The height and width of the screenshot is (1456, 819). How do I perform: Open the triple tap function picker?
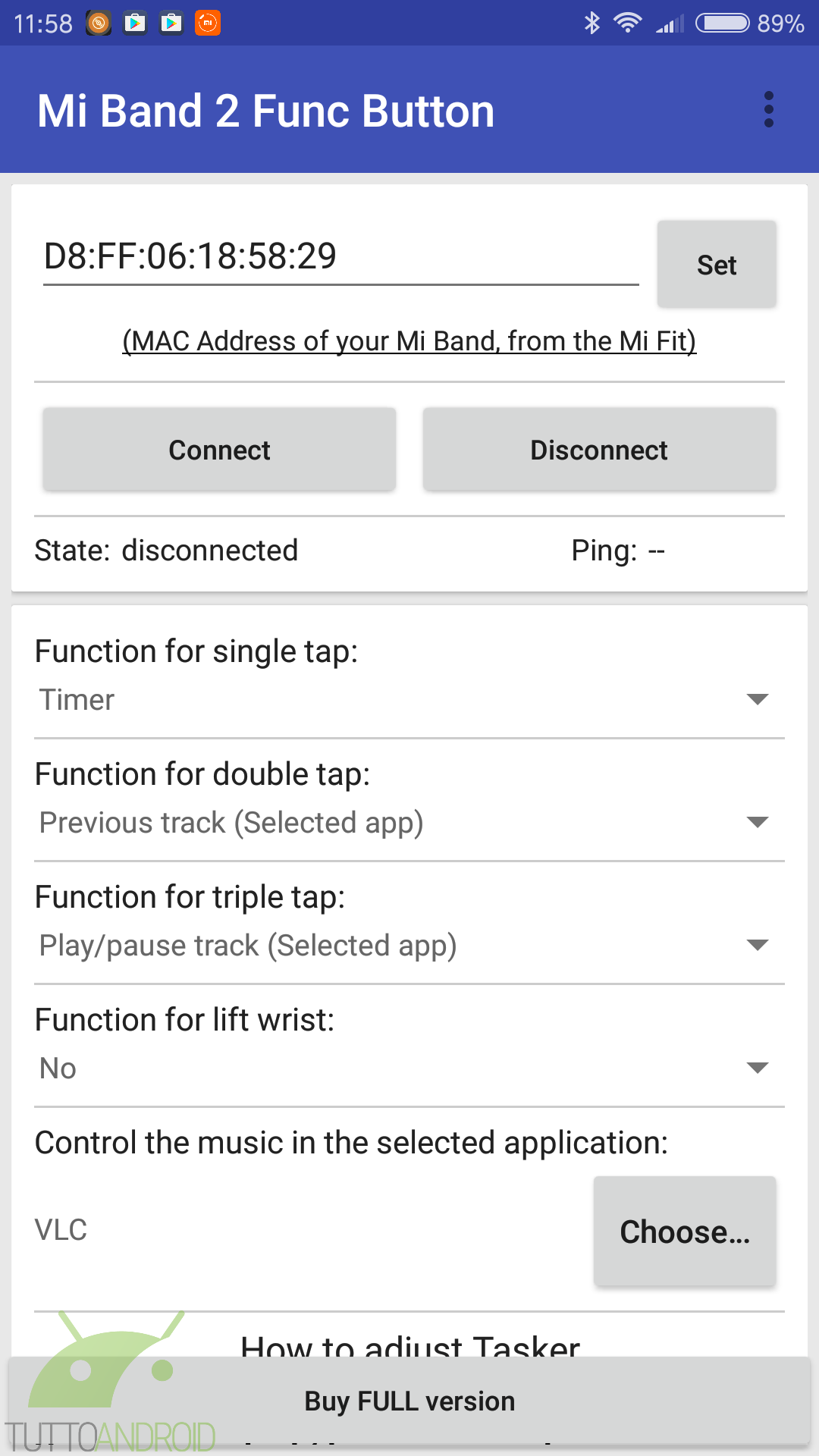click(x=409, y=946)
